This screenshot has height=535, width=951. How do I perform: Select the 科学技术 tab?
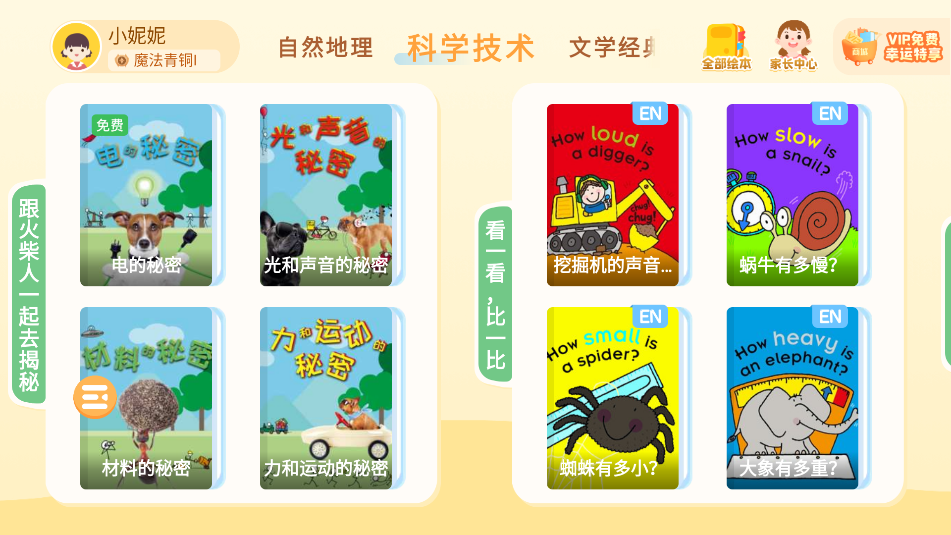coord(470,47)
